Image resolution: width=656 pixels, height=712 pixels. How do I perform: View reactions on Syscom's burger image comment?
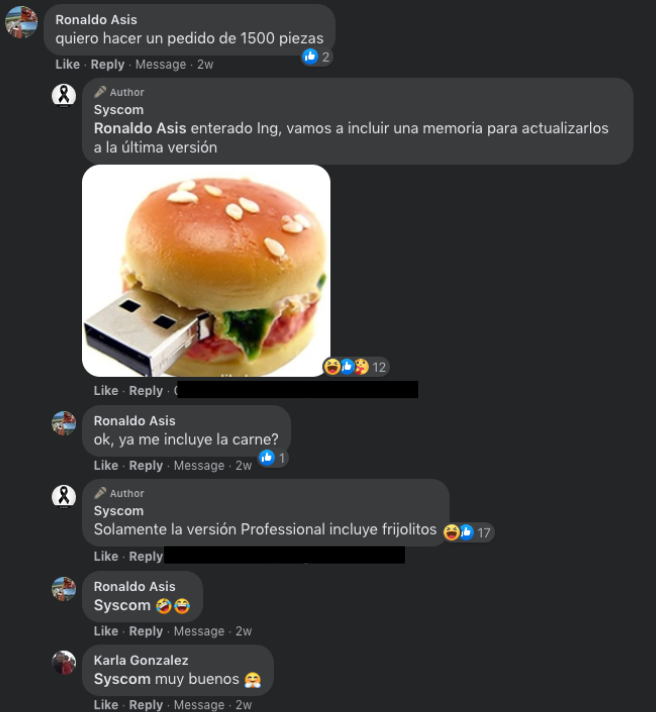click(356, 367)
